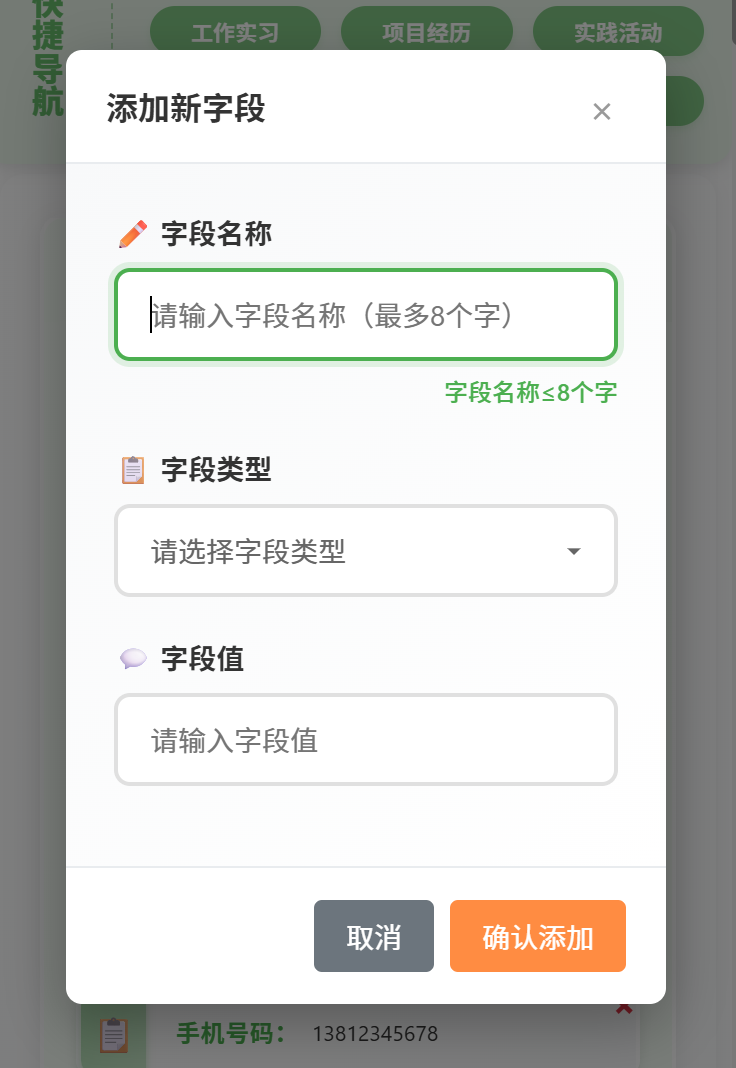
Task: Click the 字段名称≤8个字 hint text
Action: [531, 392]
